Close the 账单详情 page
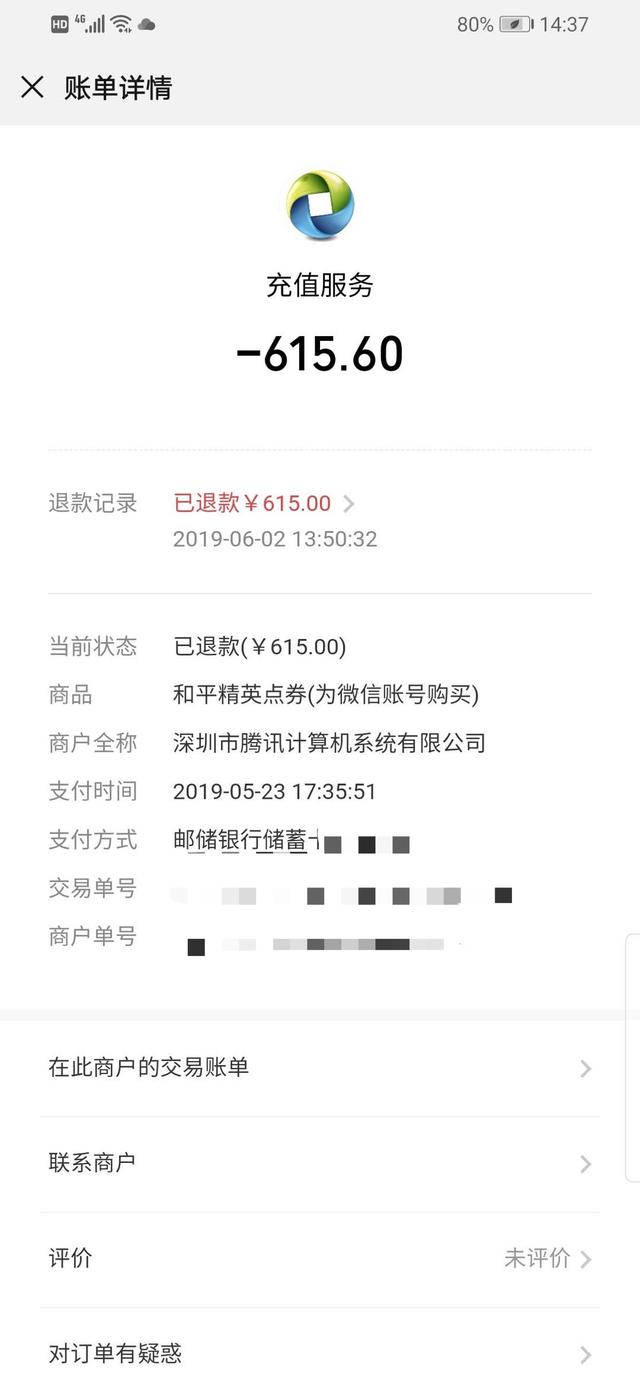640x1387 pixels. 32,88
